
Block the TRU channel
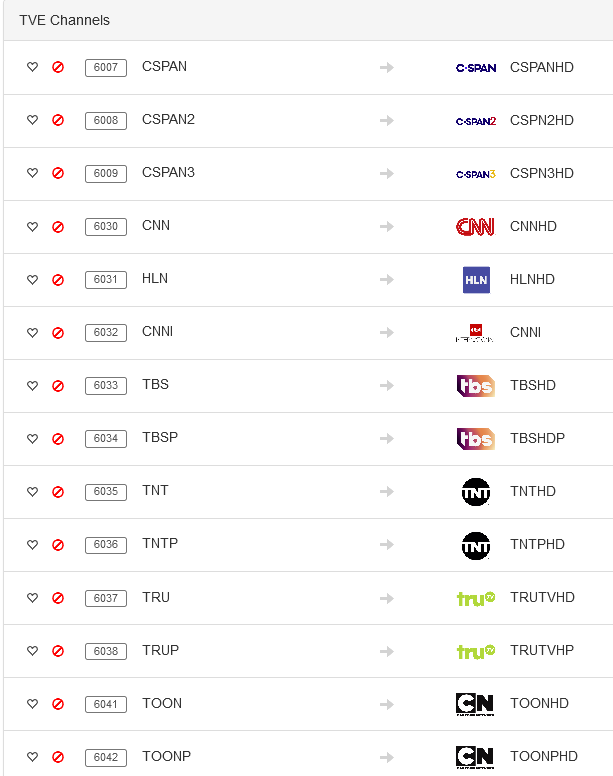pos(58,597)
